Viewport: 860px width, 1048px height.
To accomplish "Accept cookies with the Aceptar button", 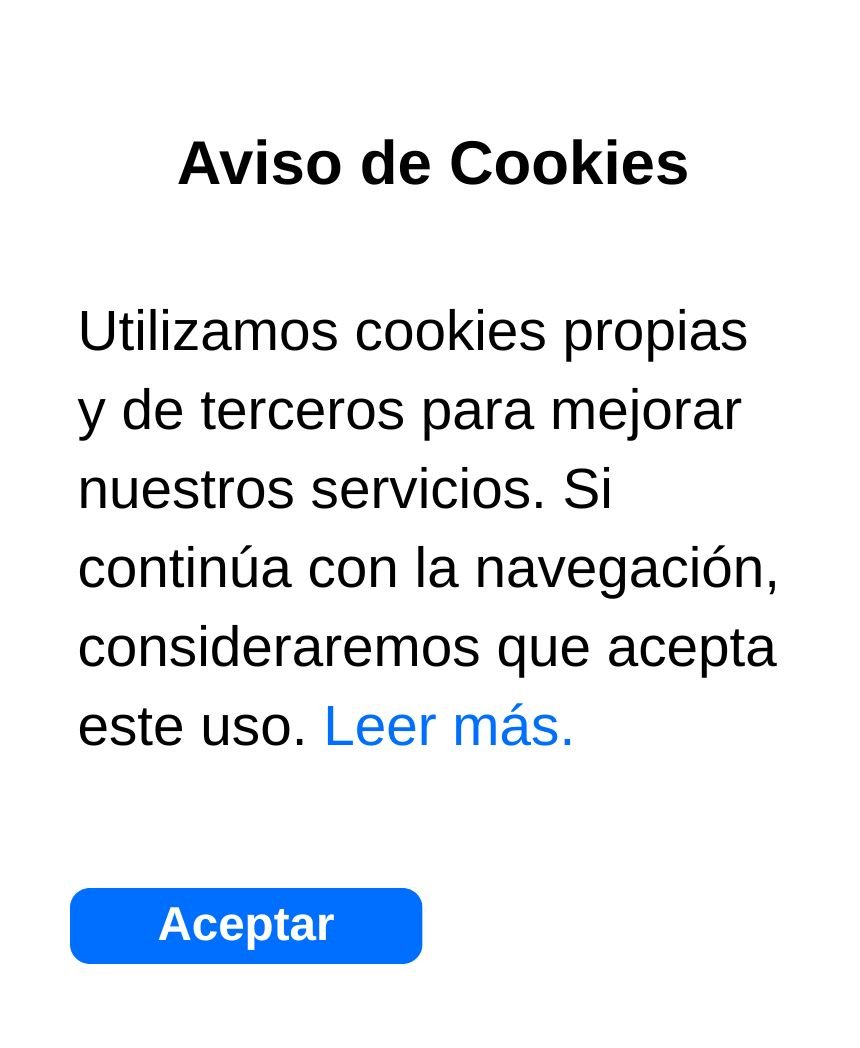I will (246, 925).
